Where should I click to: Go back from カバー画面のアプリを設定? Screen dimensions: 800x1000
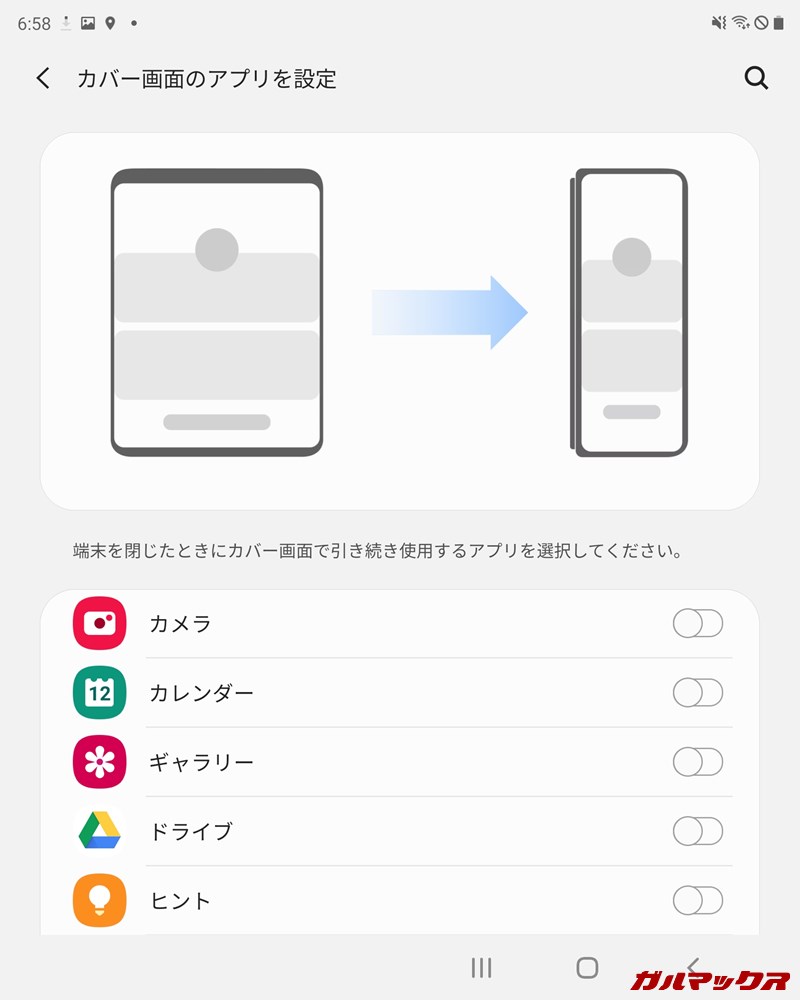pos(43,79)
